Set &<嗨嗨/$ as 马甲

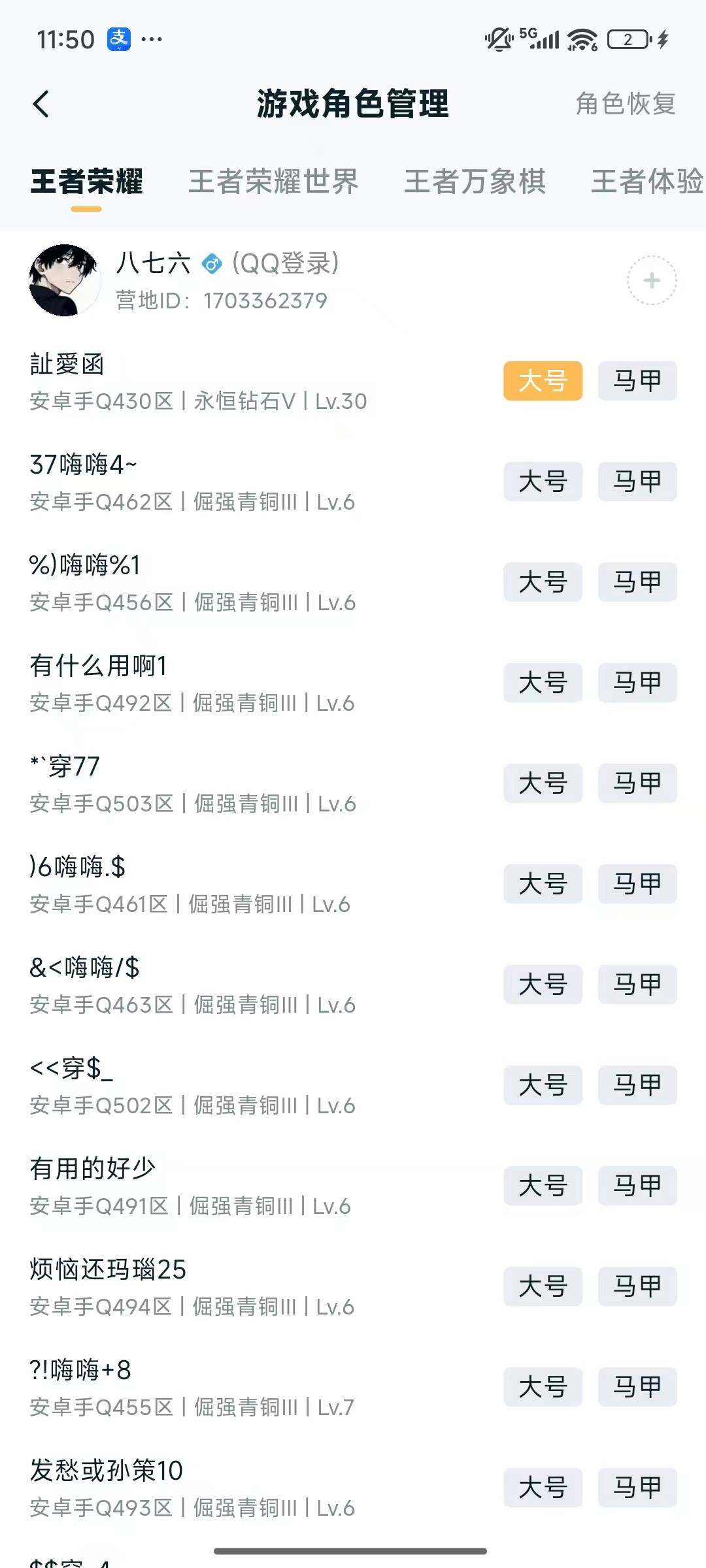(637, 985)
